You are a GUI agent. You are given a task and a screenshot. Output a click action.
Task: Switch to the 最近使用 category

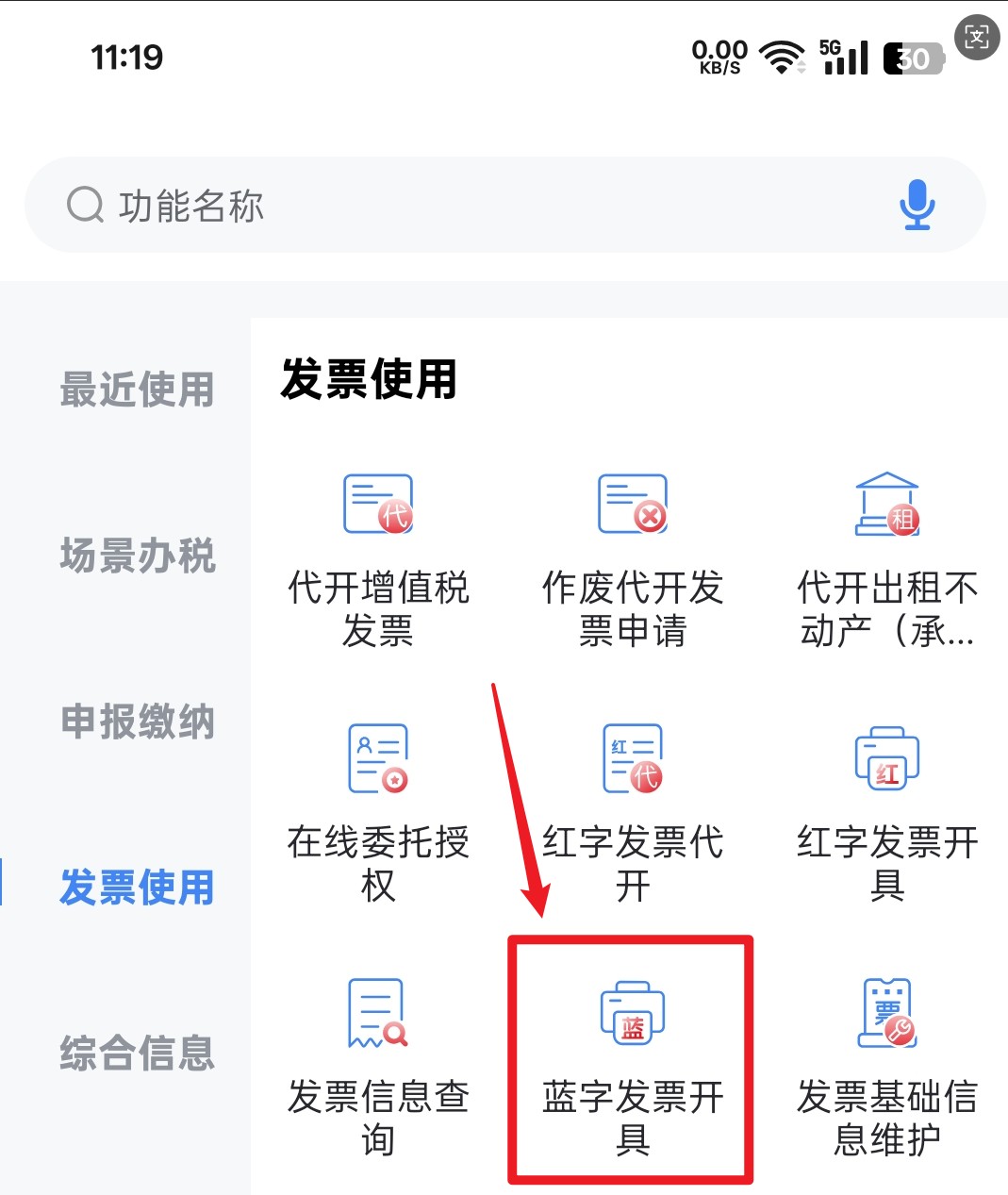tap(138, 390)
